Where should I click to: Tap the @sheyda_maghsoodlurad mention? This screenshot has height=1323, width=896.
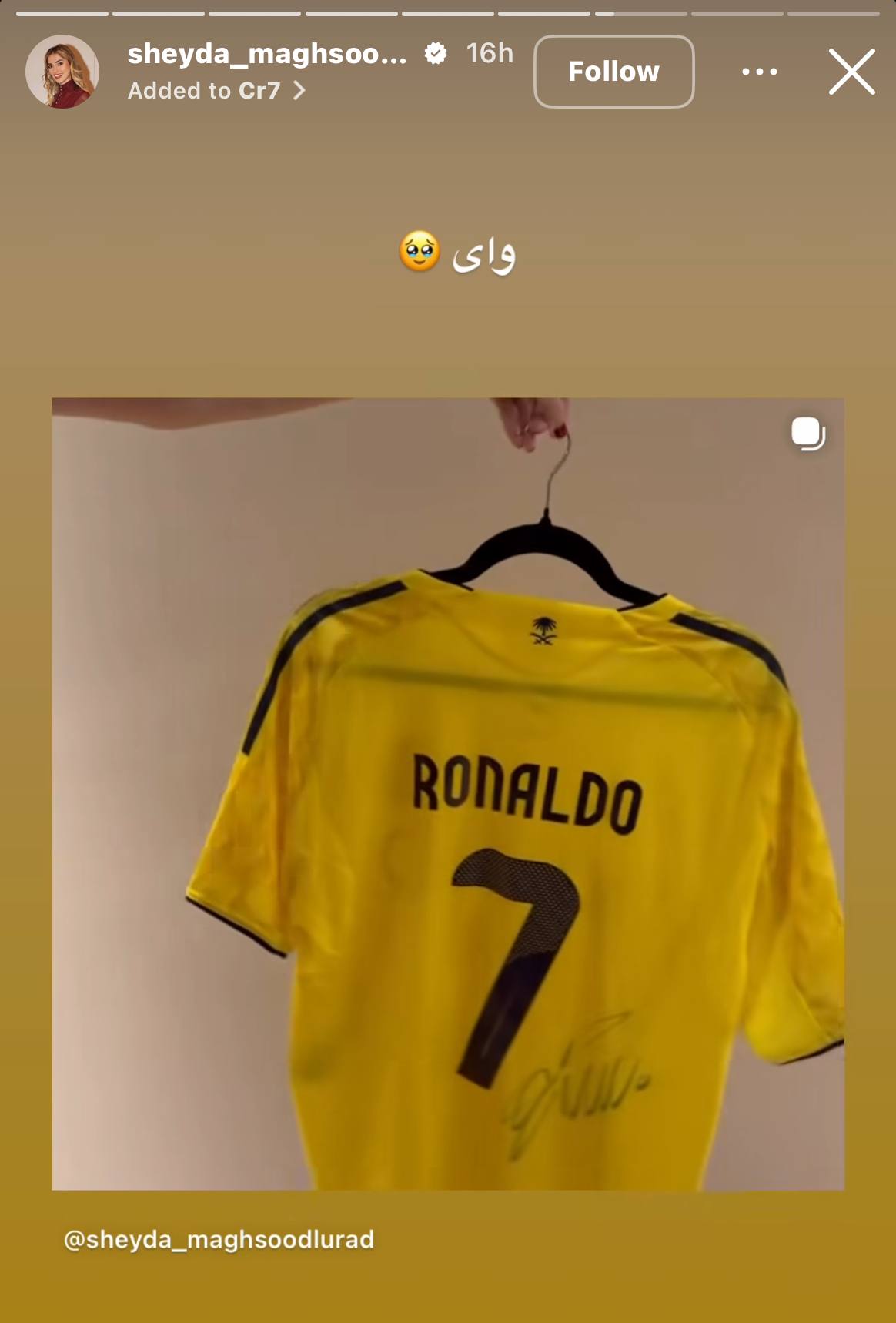tap(219, 1239)
